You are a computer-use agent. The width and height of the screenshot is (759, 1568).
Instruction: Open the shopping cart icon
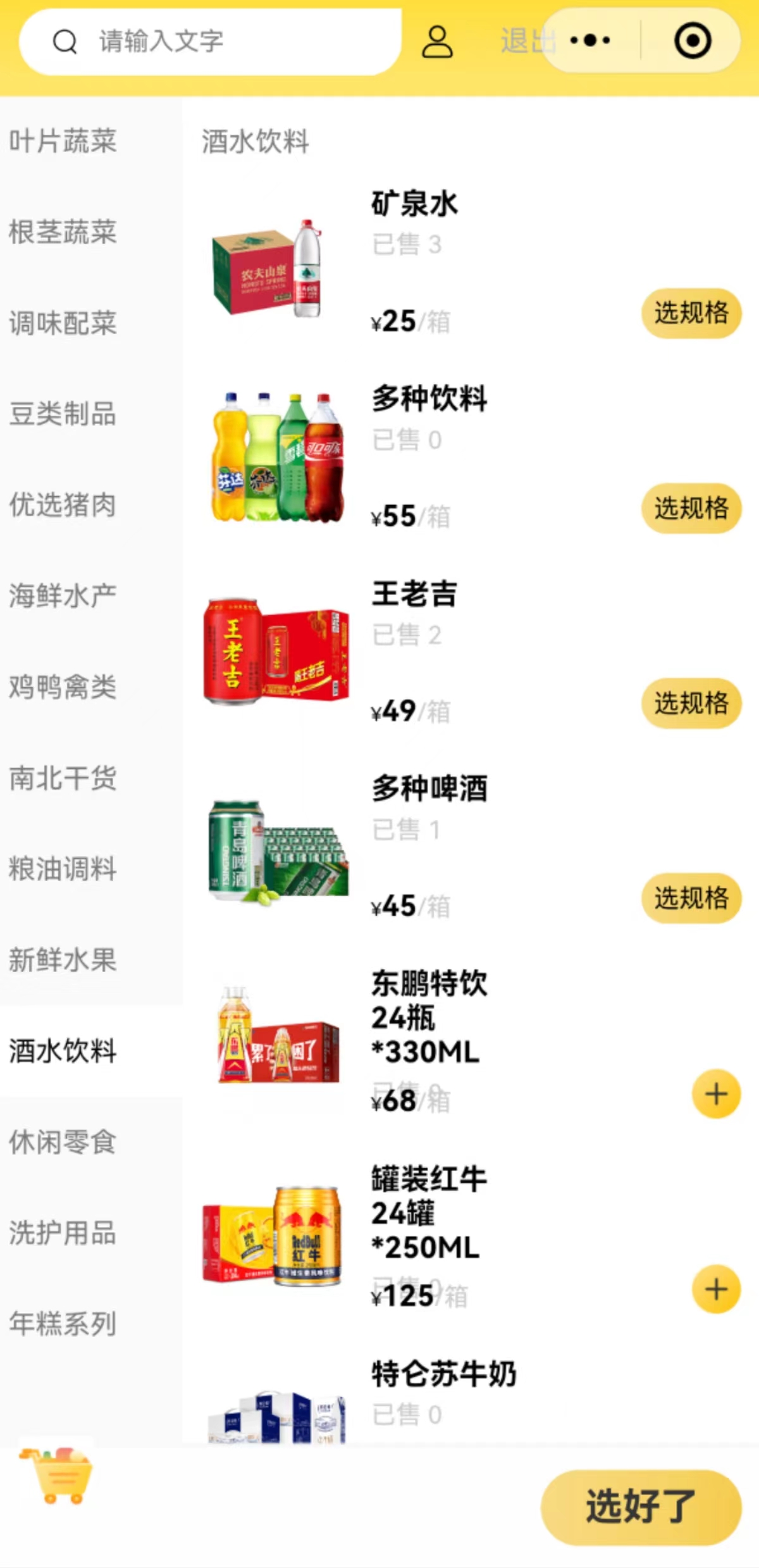coord(58,1476)
